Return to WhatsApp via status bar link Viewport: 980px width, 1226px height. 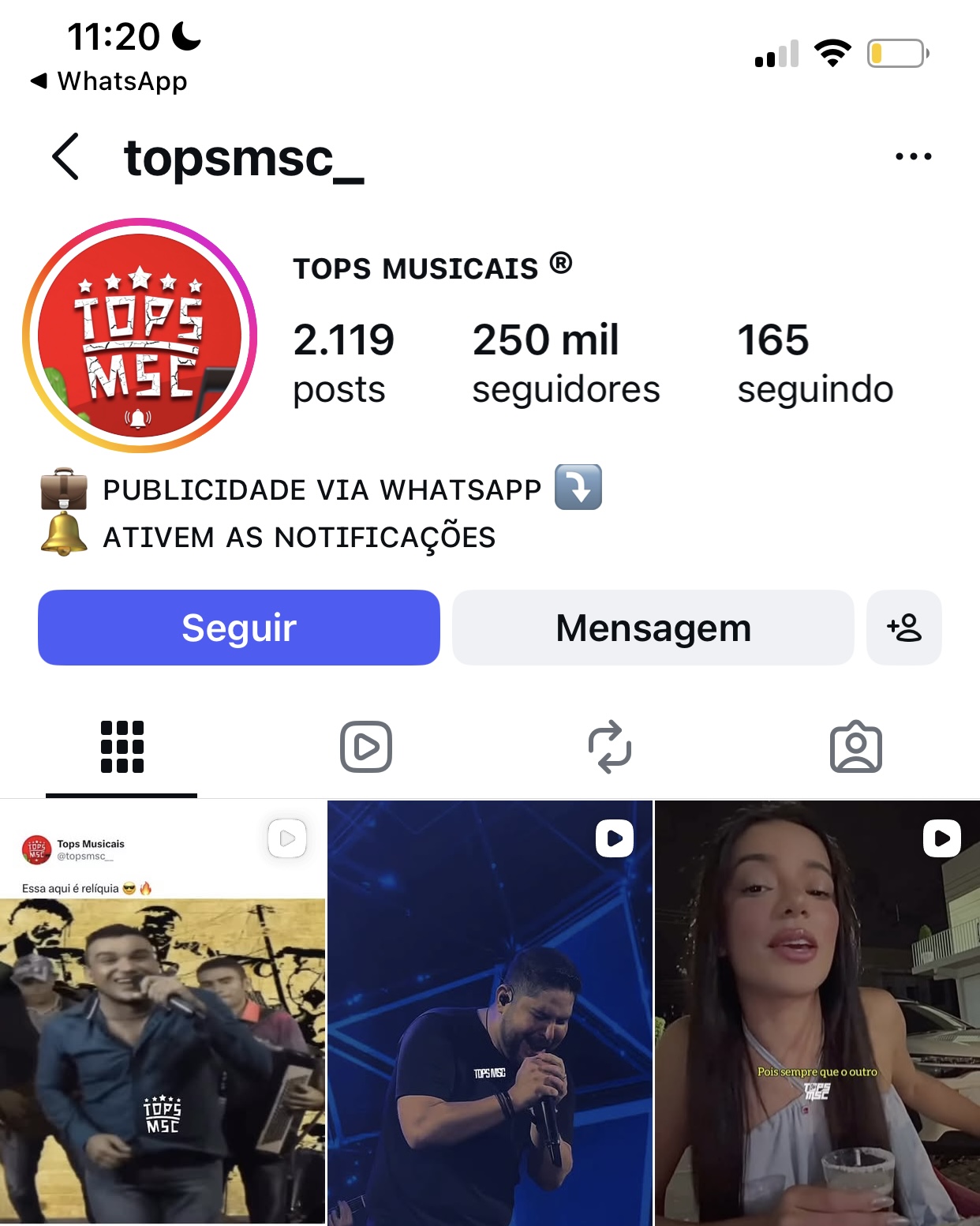(x=110, y=81)
